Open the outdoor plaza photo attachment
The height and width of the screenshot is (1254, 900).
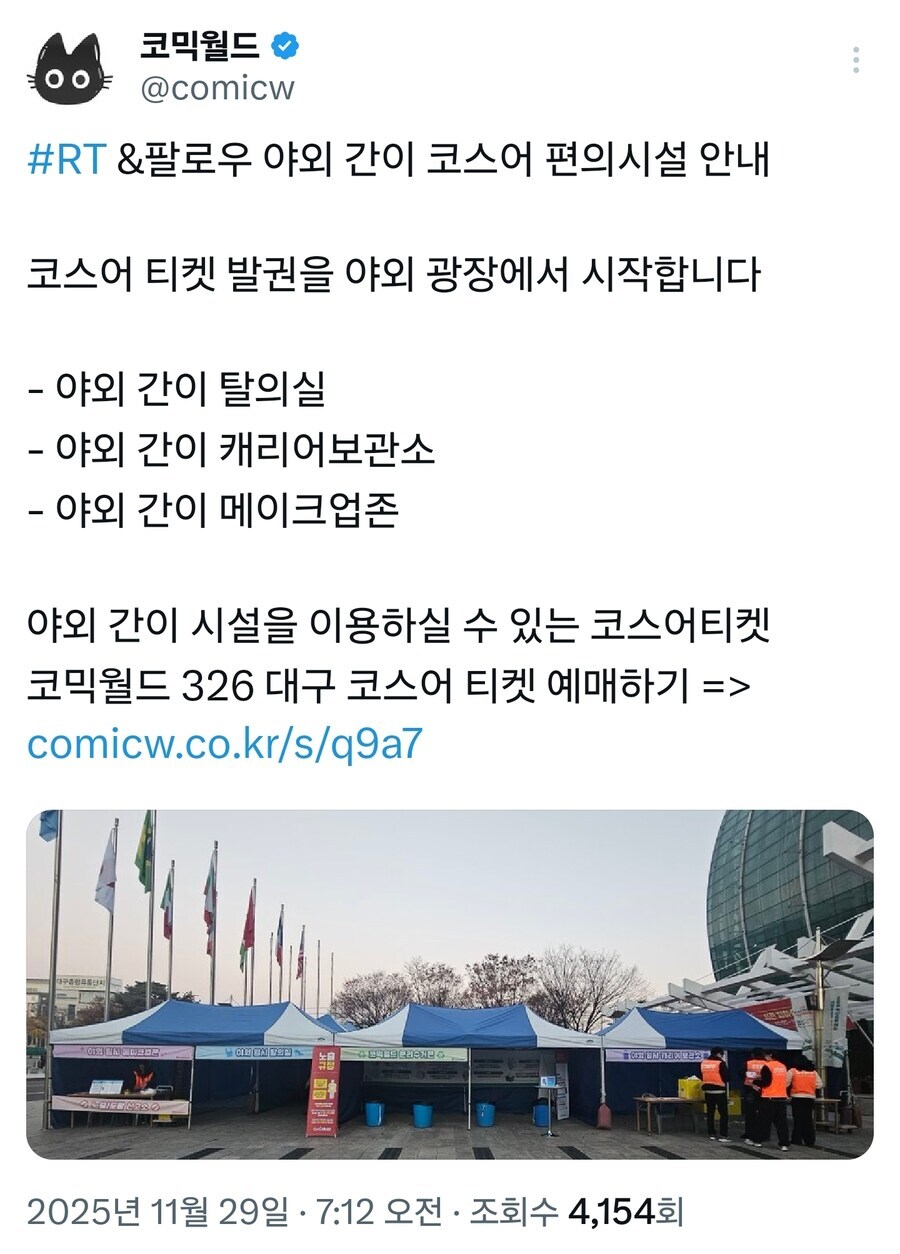coord(450,990)
